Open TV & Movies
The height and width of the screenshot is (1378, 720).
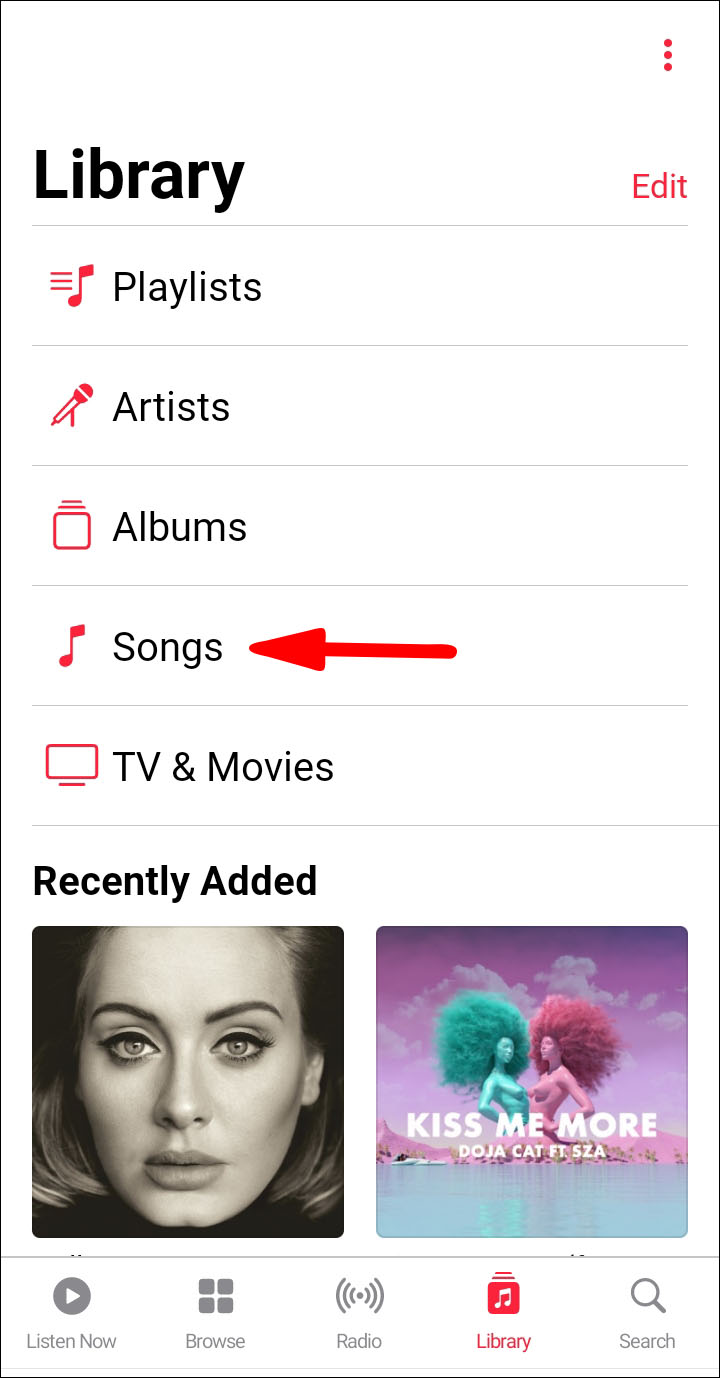coord(222,767)
